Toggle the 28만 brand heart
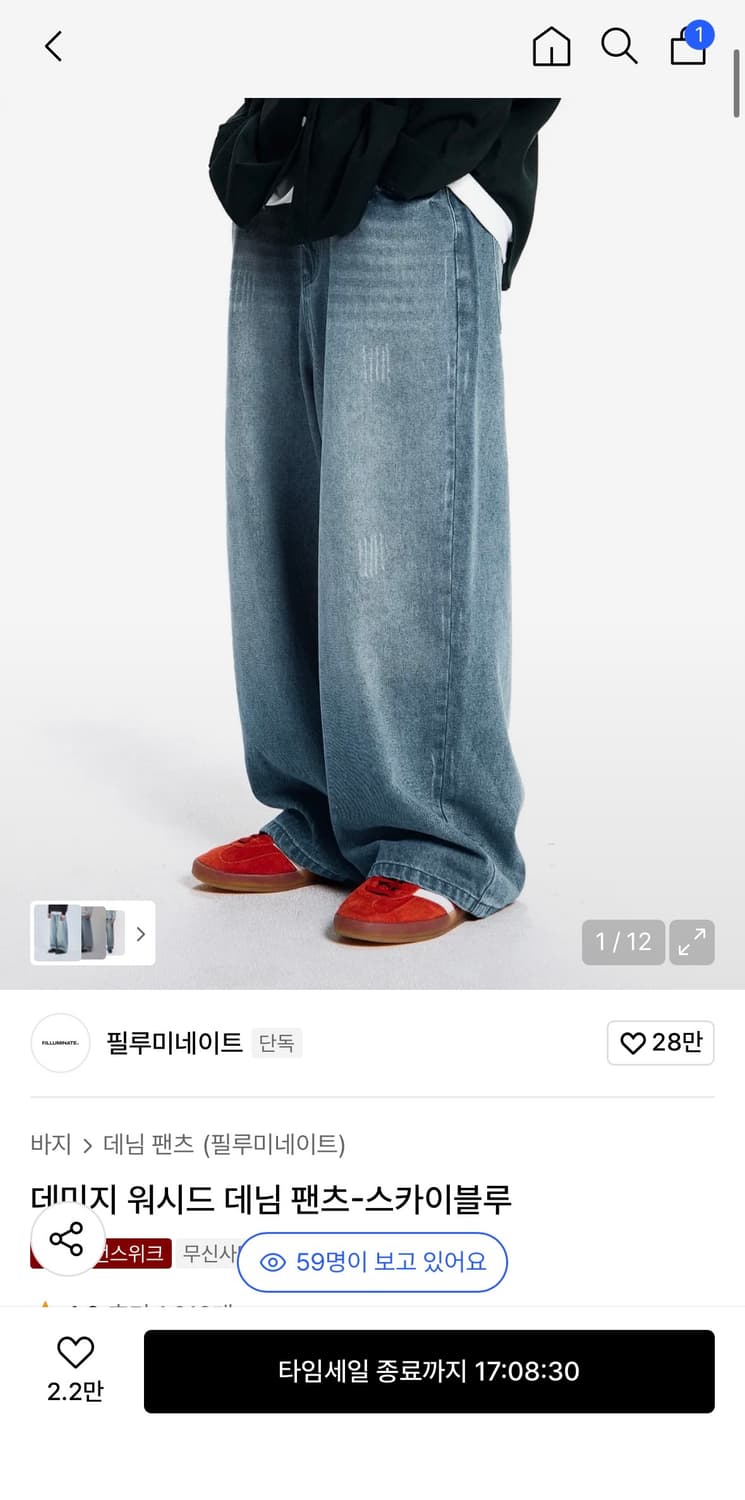This screenshot has height=1500, width=745. point(660,1043)
